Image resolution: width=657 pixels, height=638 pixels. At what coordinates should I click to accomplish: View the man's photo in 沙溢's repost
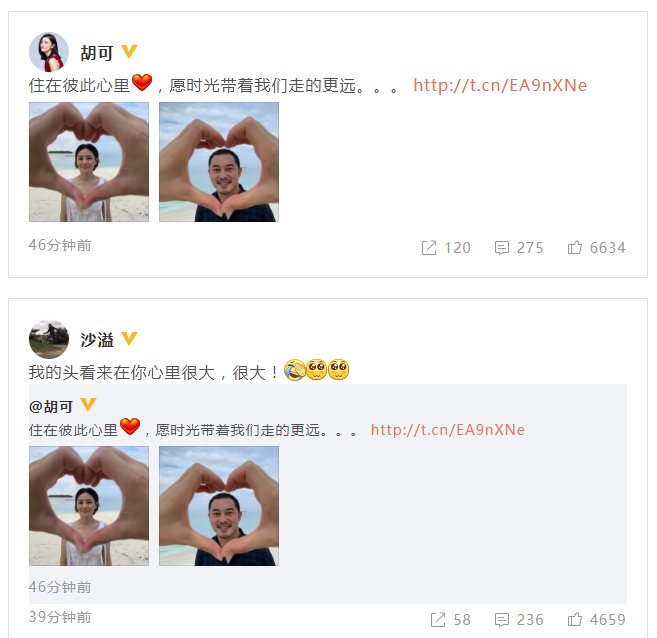pos(219,506)
